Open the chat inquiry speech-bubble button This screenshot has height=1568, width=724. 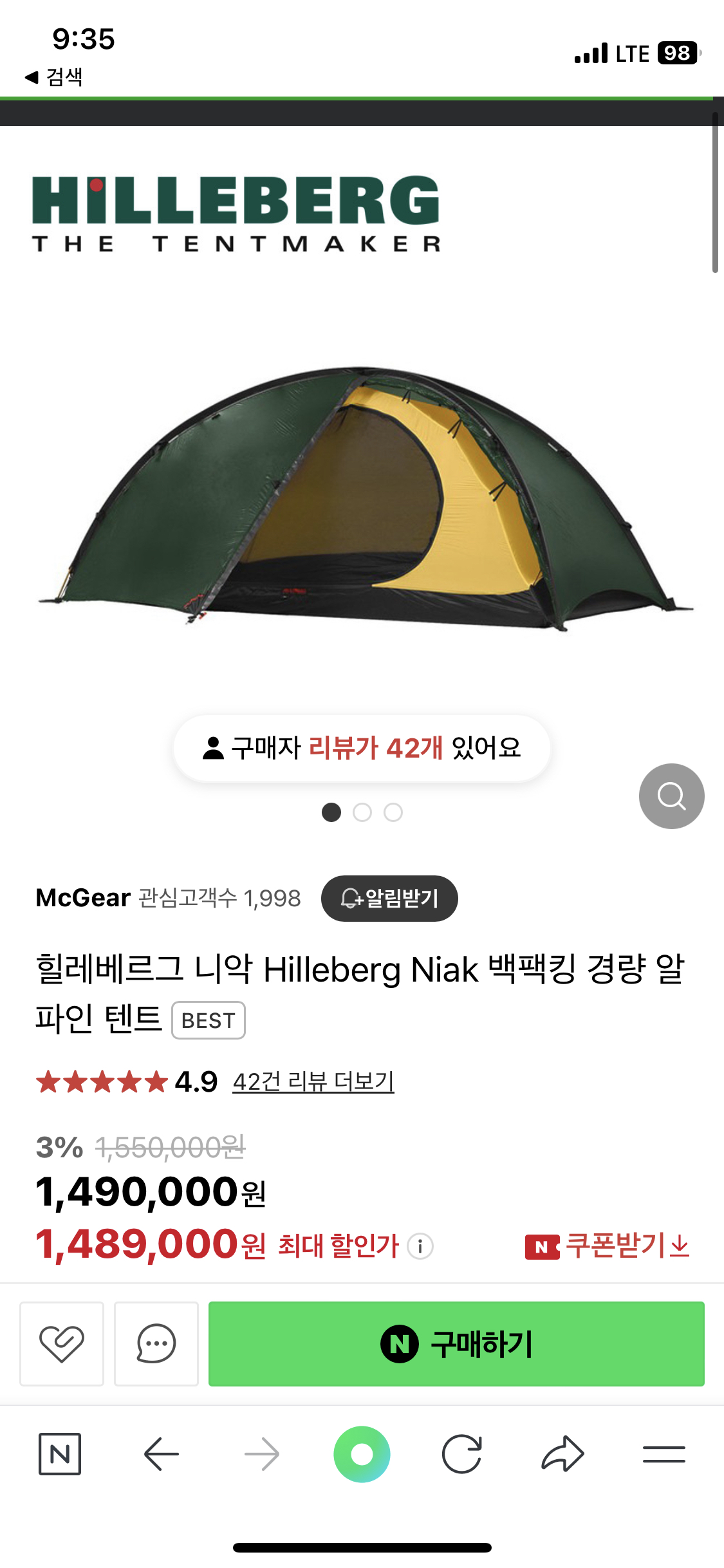(156, 1343)
